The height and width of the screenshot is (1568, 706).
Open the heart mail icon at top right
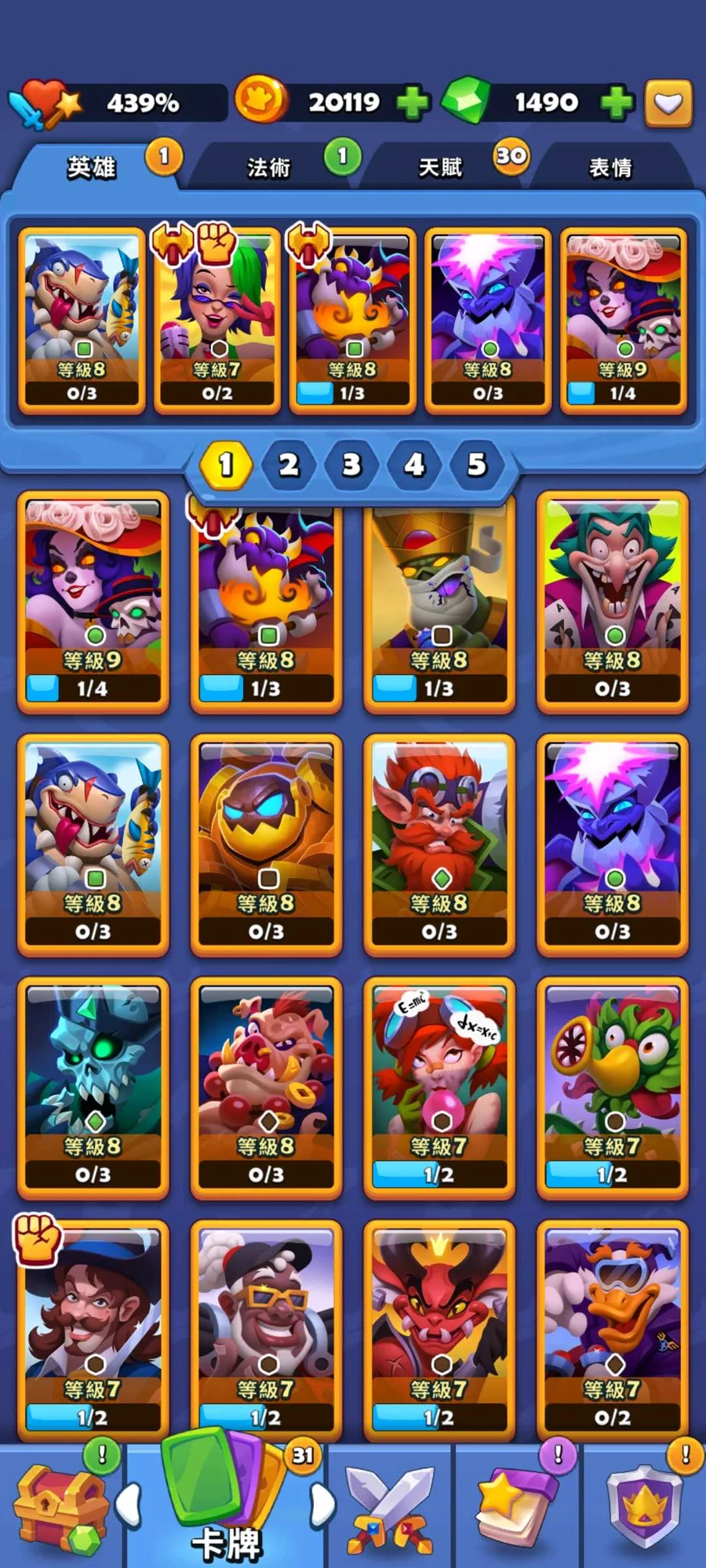pos(668,103)
